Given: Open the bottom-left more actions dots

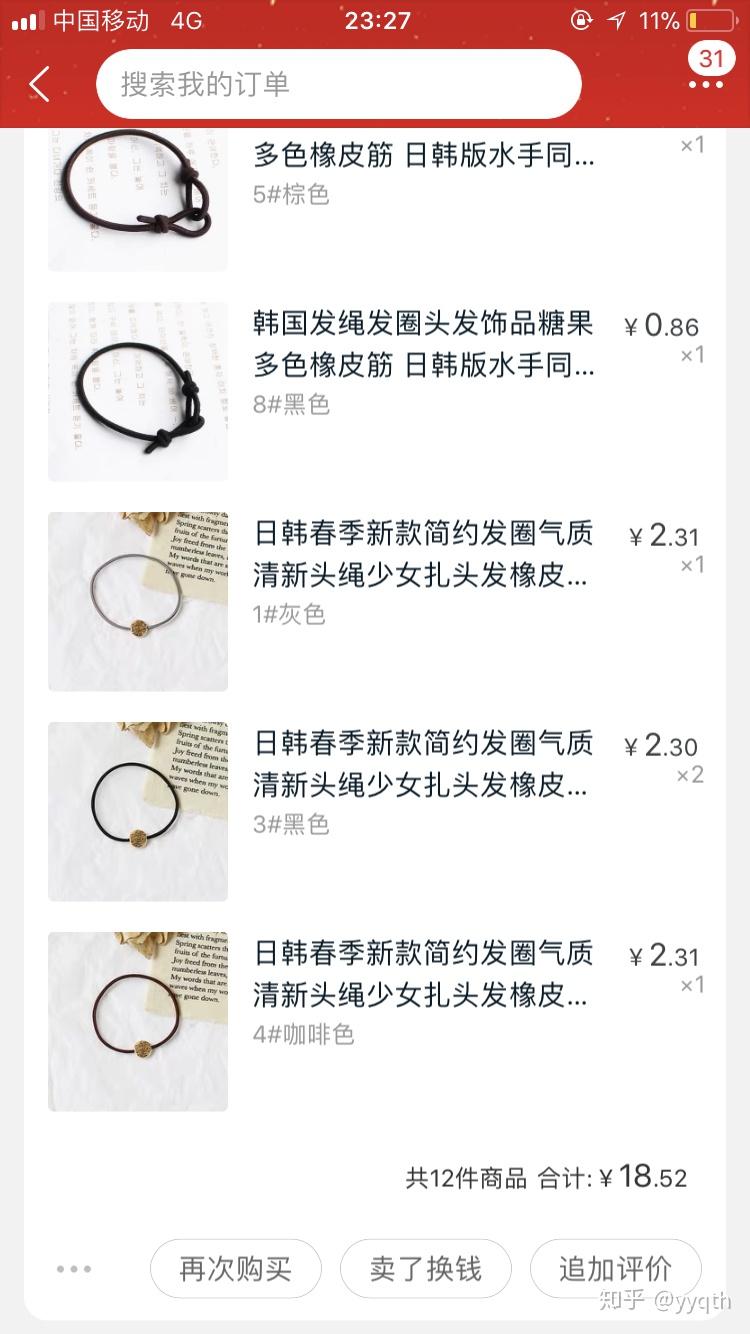Looking at the screenshot, I should pyautogui.click(x=75, y=1270).
